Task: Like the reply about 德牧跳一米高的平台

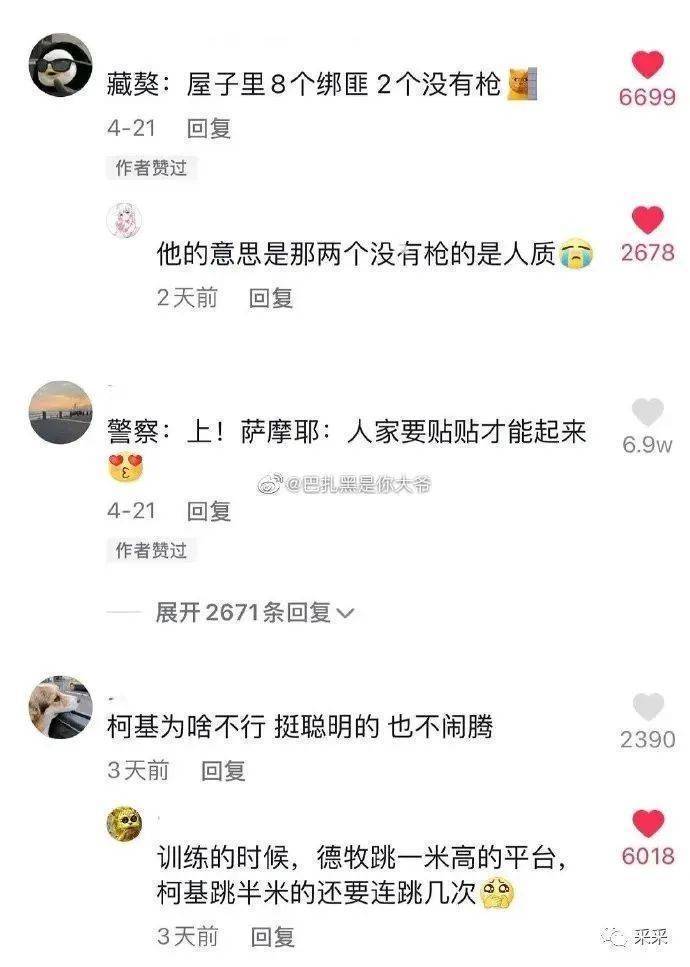Action: tap(648, 824)
